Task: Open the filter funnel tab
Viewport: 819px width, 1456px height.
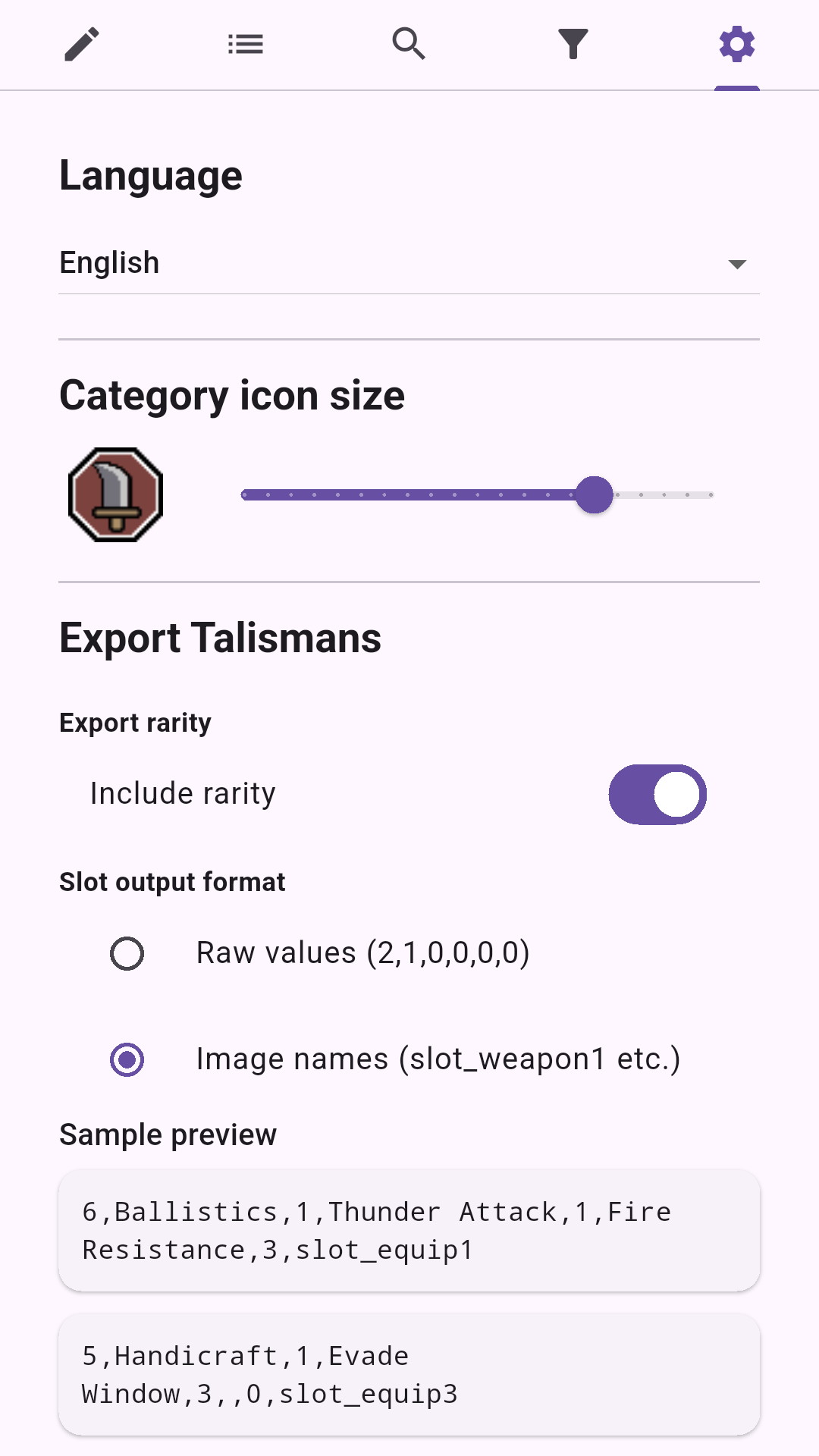Action: [573, 44]
